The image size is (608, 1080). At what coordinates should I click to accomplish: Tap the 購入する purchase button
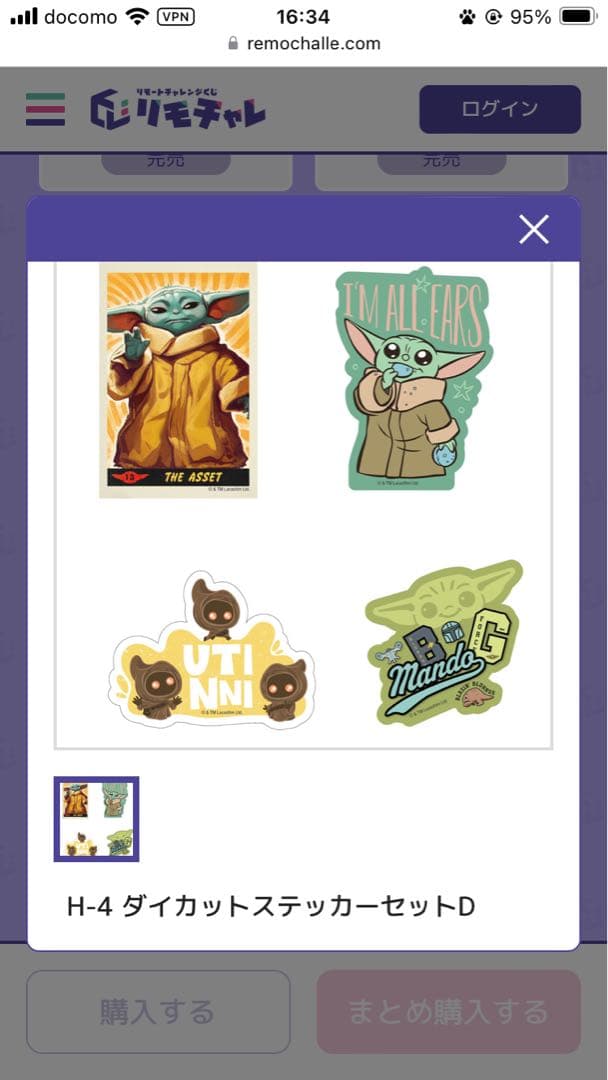click(158, 1011)
